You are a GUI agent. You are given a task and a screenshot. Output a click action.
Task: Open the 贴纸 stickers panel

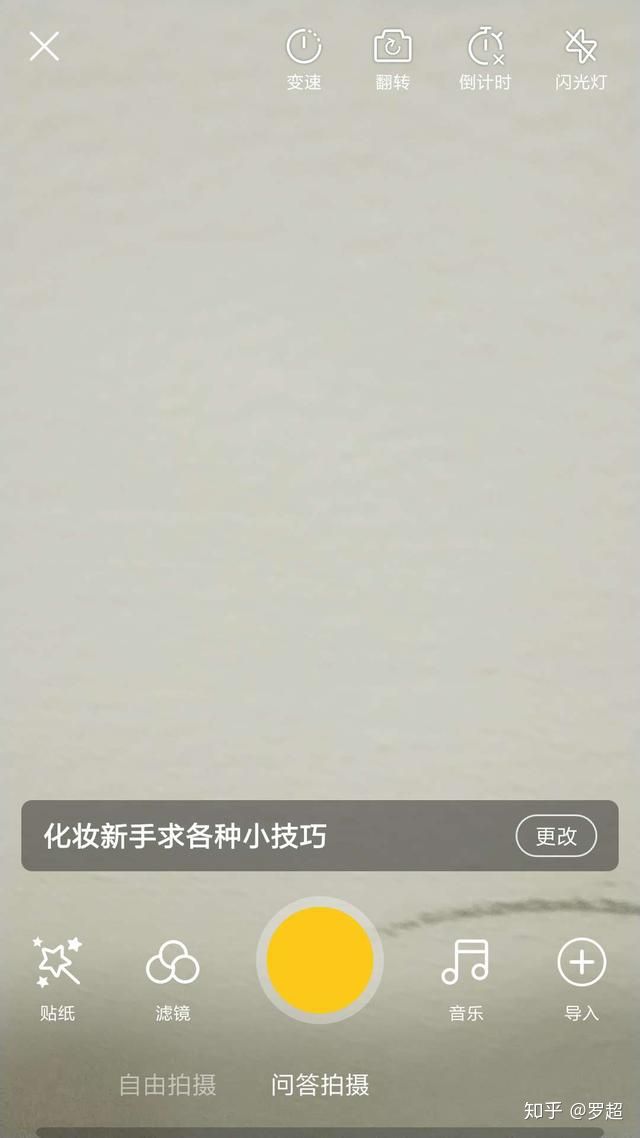(x=57, y=976)
